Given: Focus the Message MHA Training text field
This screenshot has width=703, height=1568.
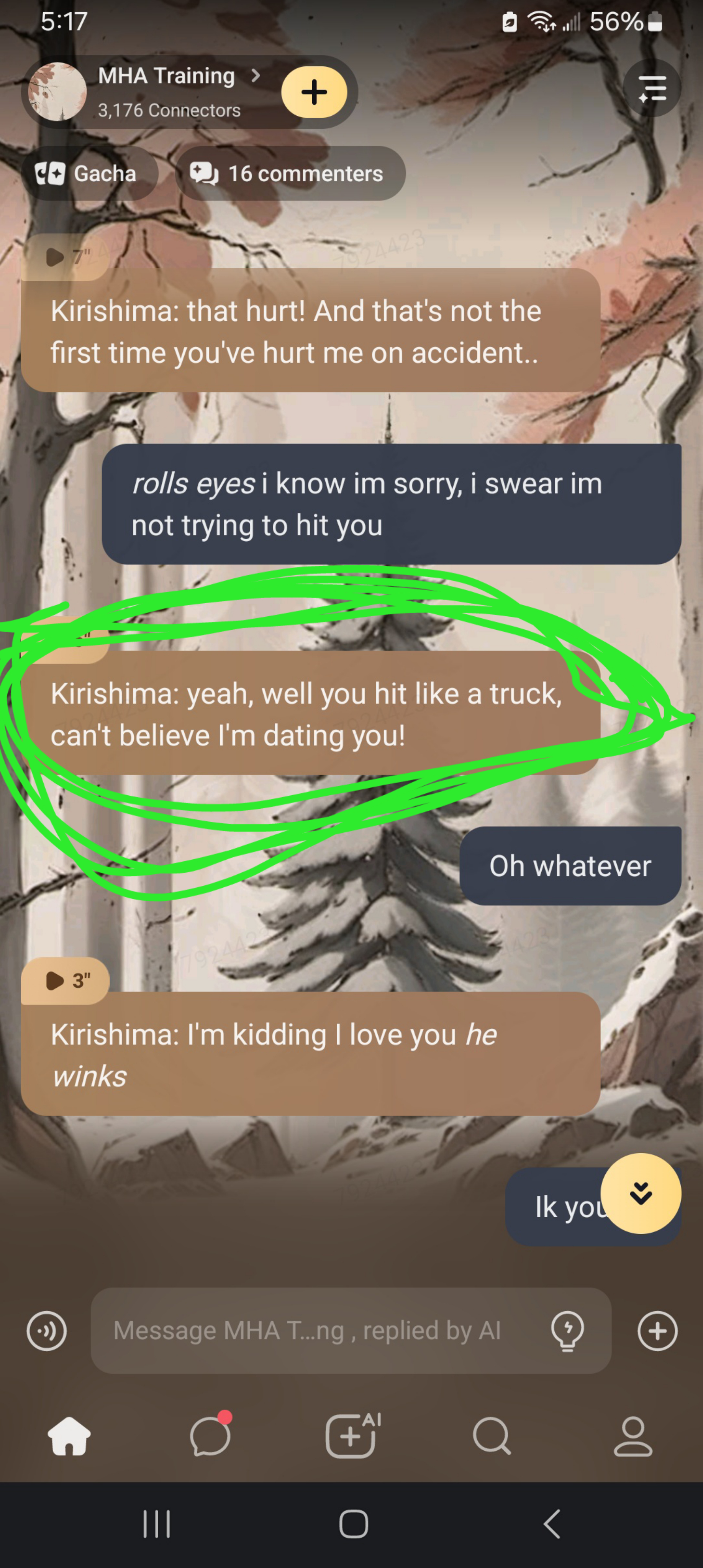Looking at the screenshot, I should coord(316,1331).
